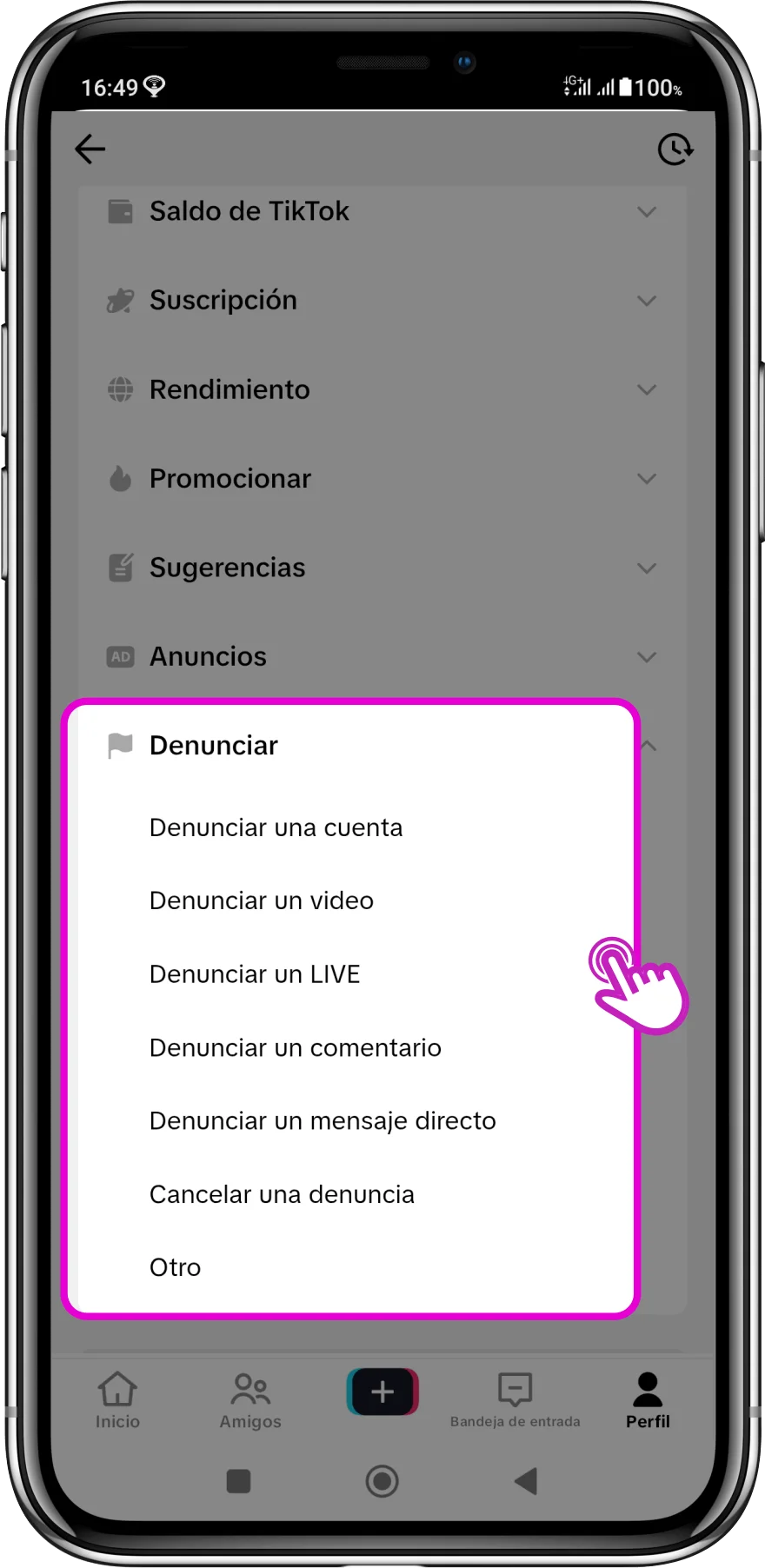Open the report history clock icon
Viewport: 765px width, 1568px height.
pyautogui.click(x=675, y=149)
